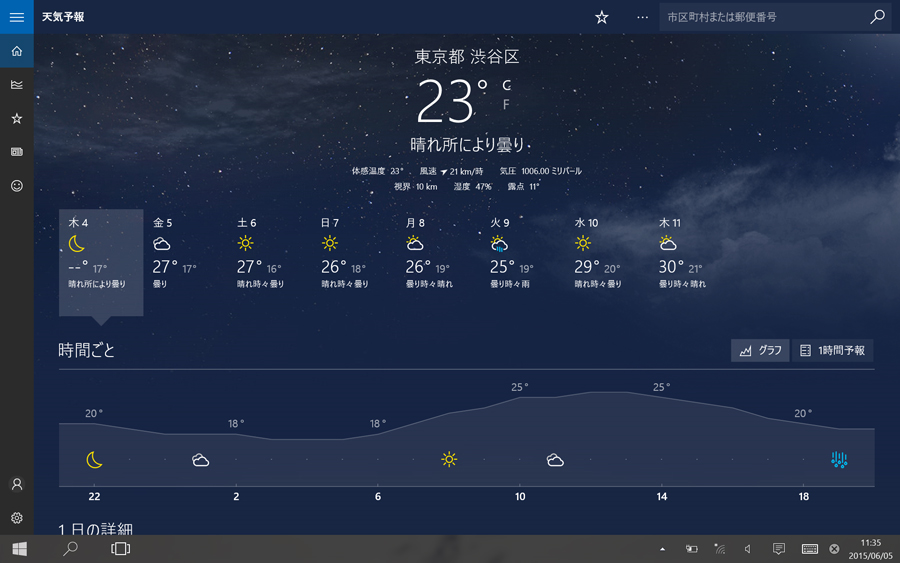Select the Sunday 7 forecast day
This screenshot has height=563, width=900.
point(353,257)
